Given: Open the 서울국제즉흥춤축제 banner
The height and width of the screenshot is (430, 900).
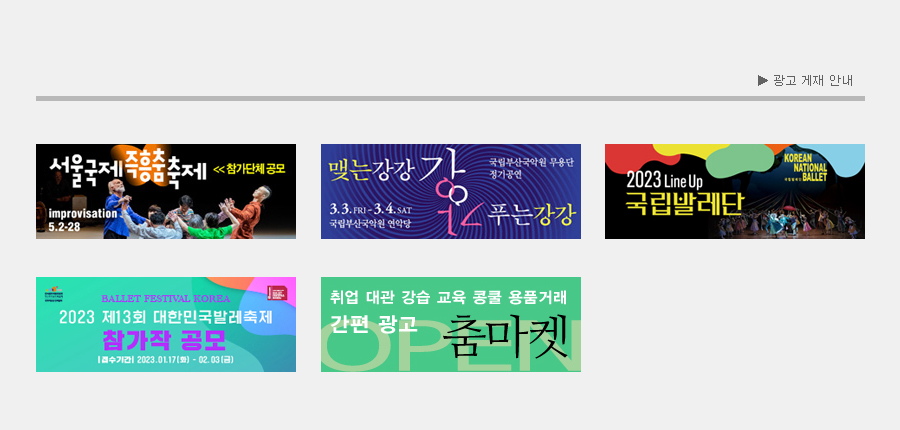Looking at the screenshot, I should point(166,191).
